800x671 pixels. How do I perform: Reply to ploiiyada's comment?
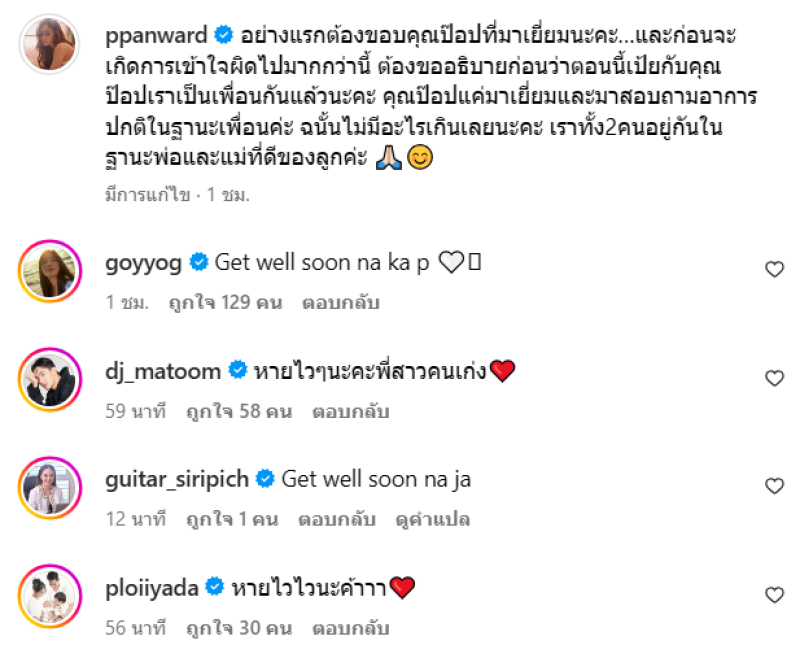(x=350, y=629)
